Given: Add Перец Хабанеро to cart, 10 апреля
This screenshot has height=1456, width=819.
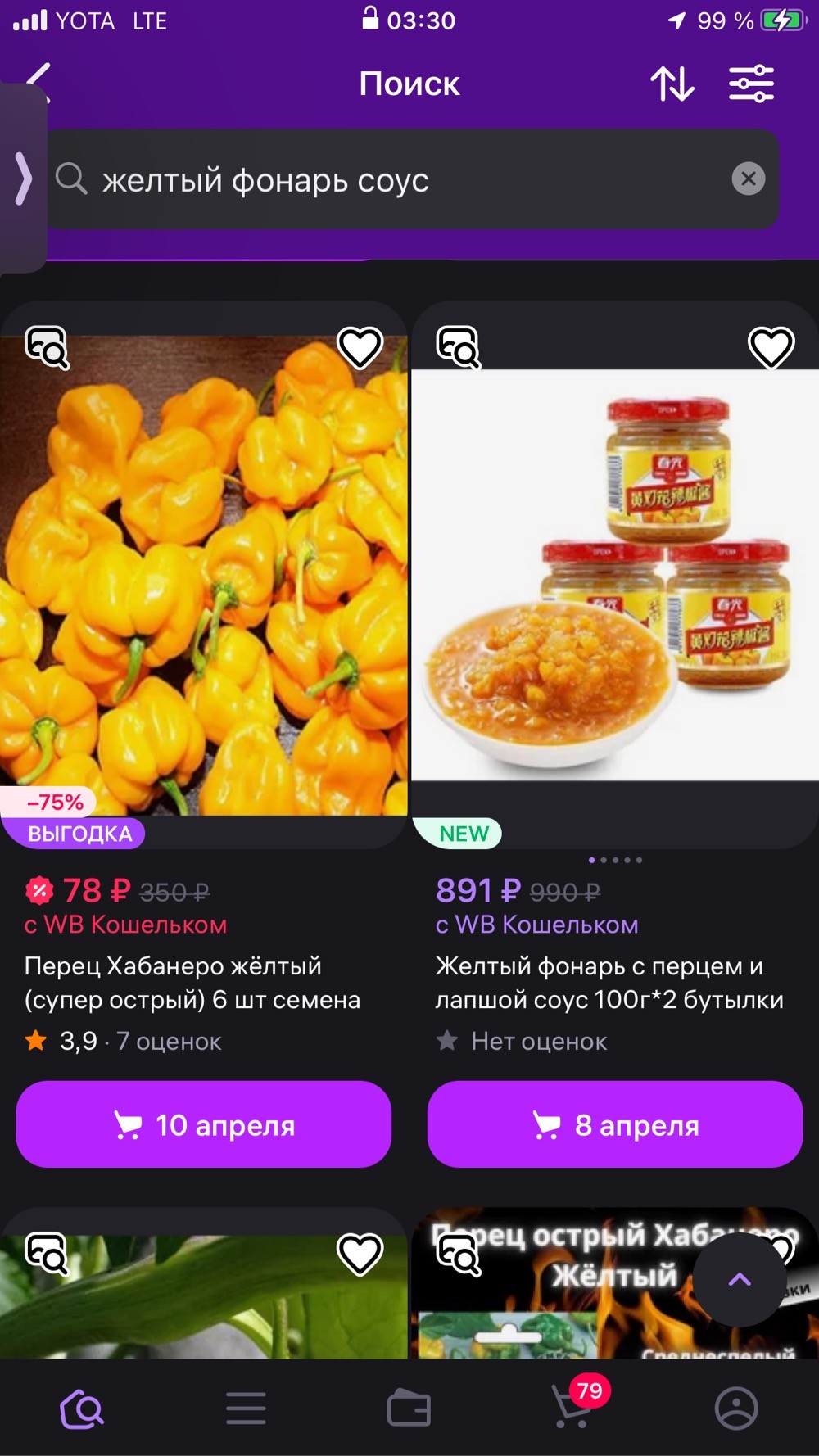Looking at the screenshot, I should tap(203, 1124).
